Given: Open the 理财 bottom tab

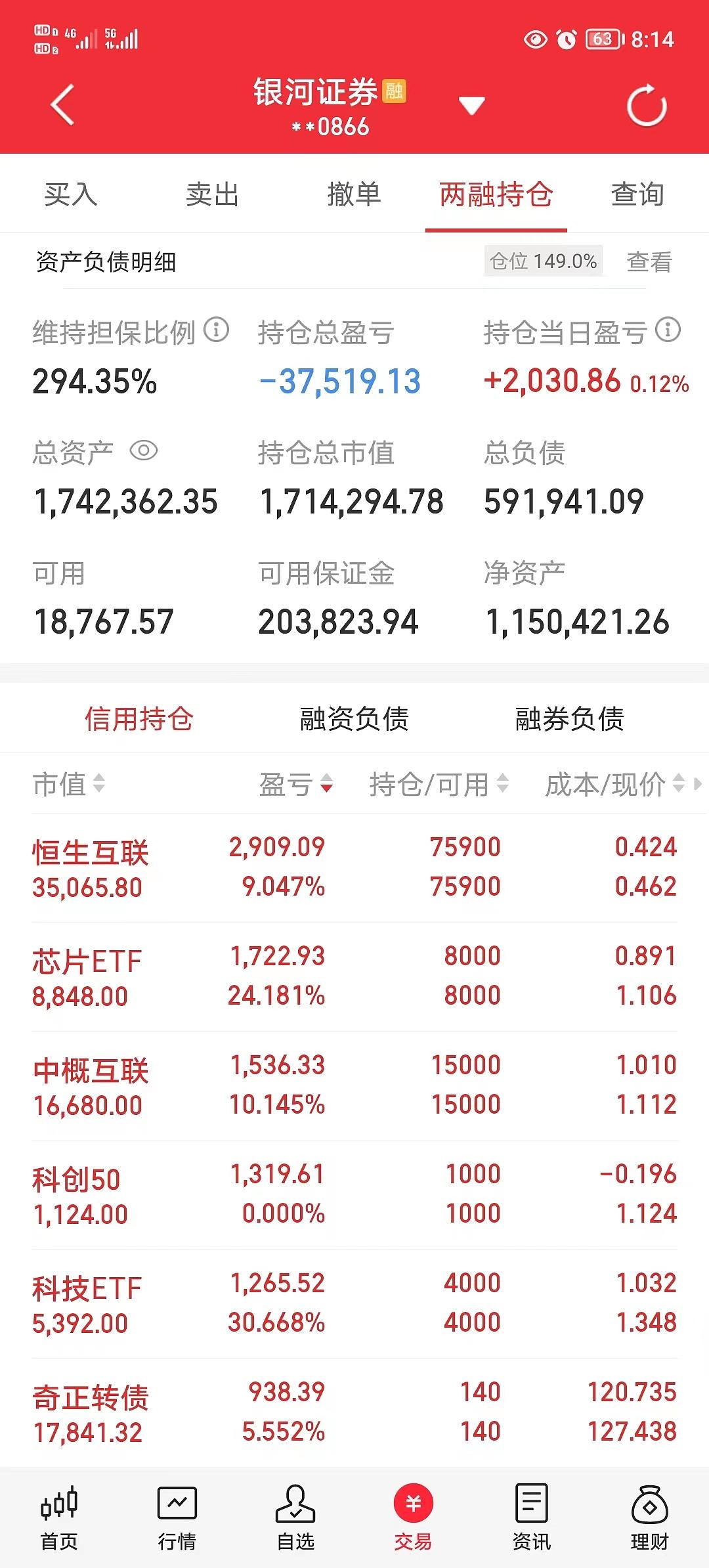Looking at the screenshot, I should point(649,1517).
